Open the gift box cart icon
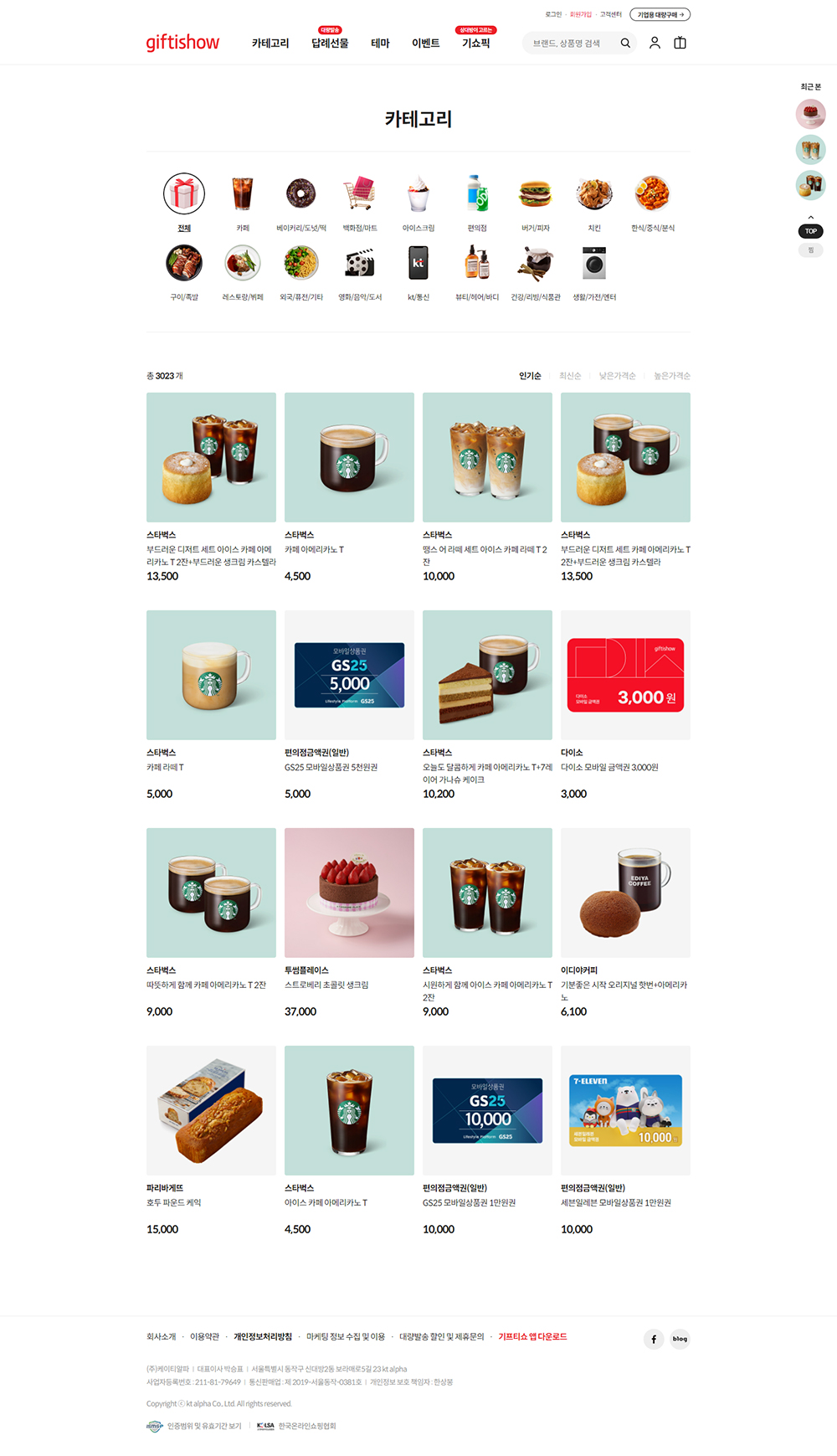The width and height of the screenshot is (837, 1456). (680, 43)
